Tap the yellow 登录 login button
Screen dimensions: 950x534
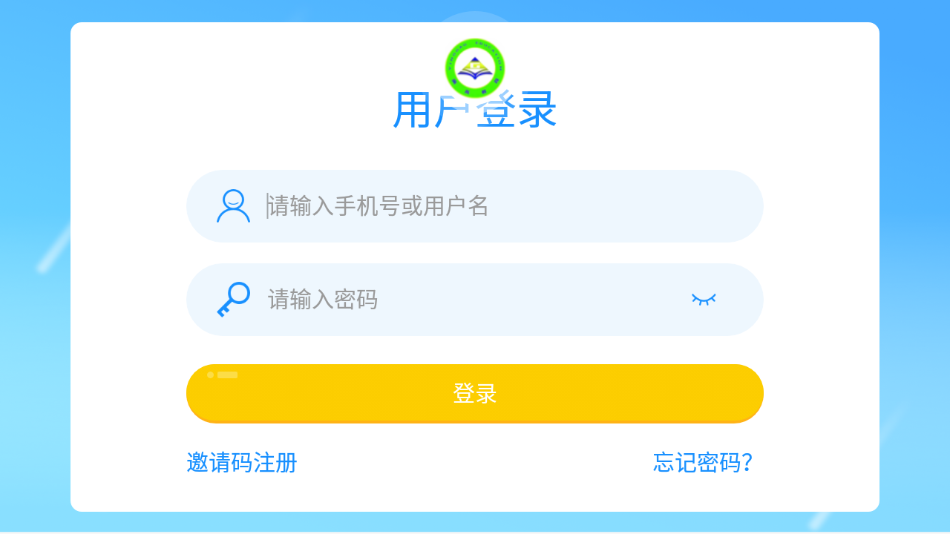coord(475,393)
